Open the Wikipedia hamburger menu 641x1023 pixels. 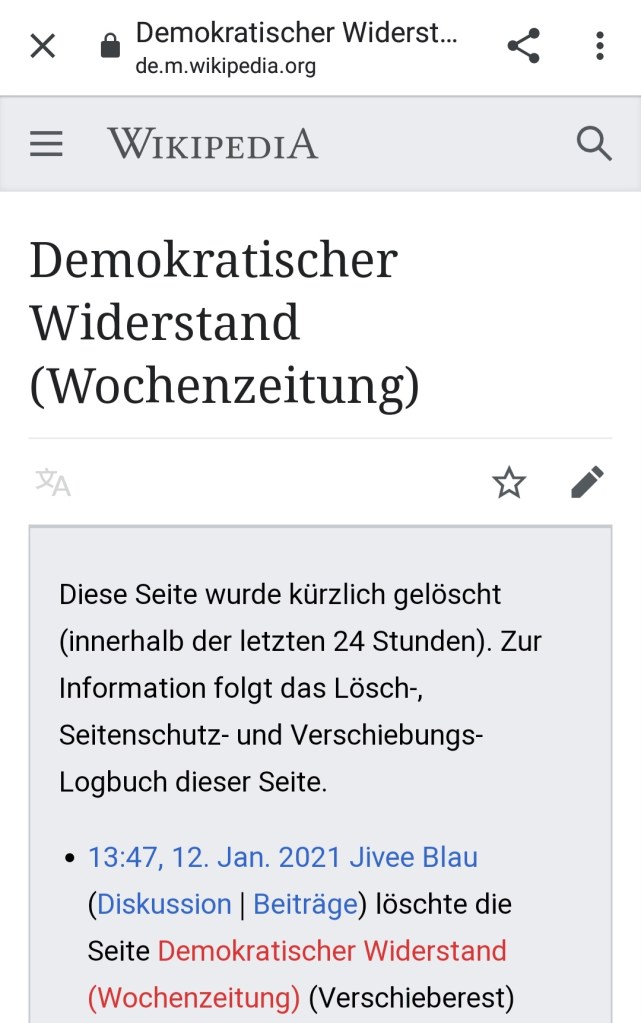pos(46,145)
